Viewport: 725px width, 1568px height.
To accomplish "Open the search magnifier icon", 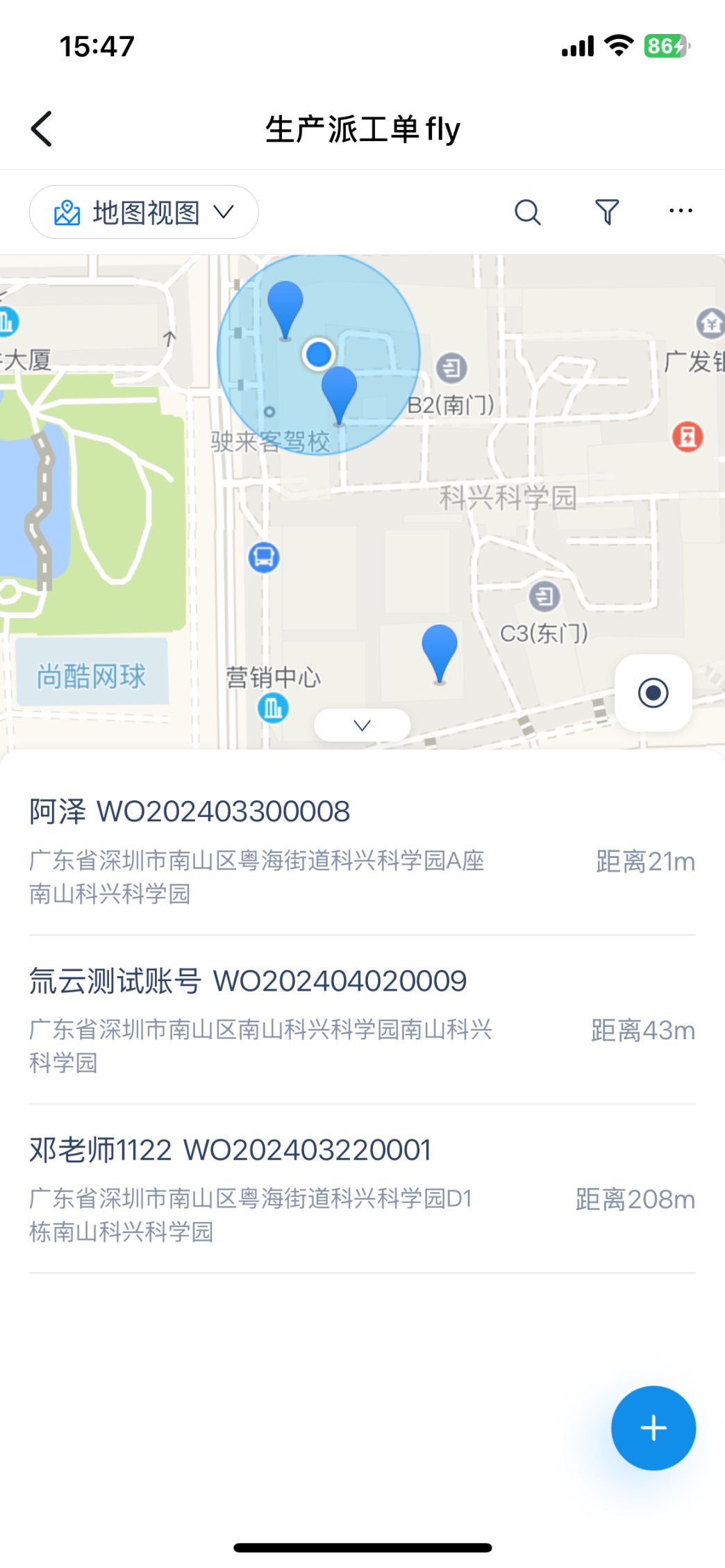I will coord(528,212).
